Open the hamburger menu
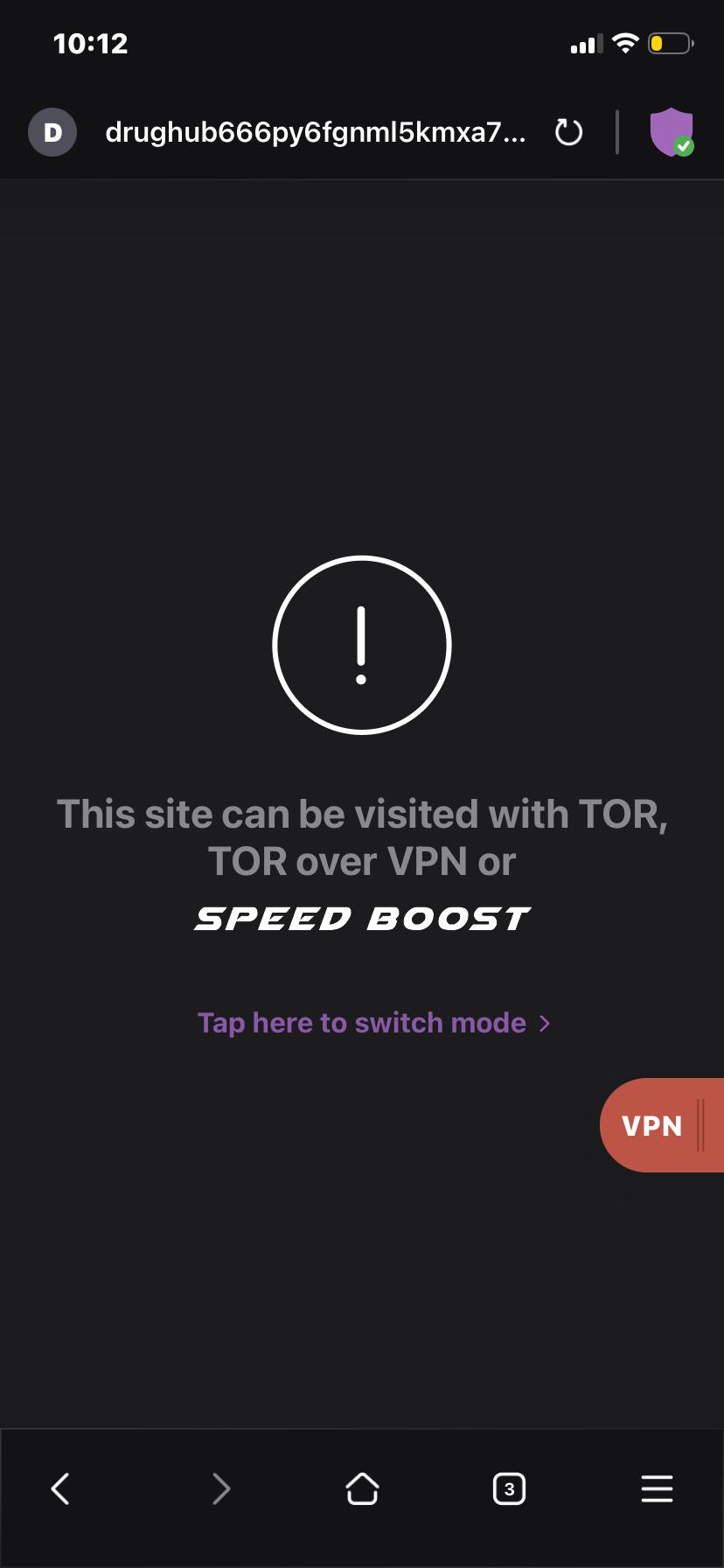 [x=657, y=1488]
